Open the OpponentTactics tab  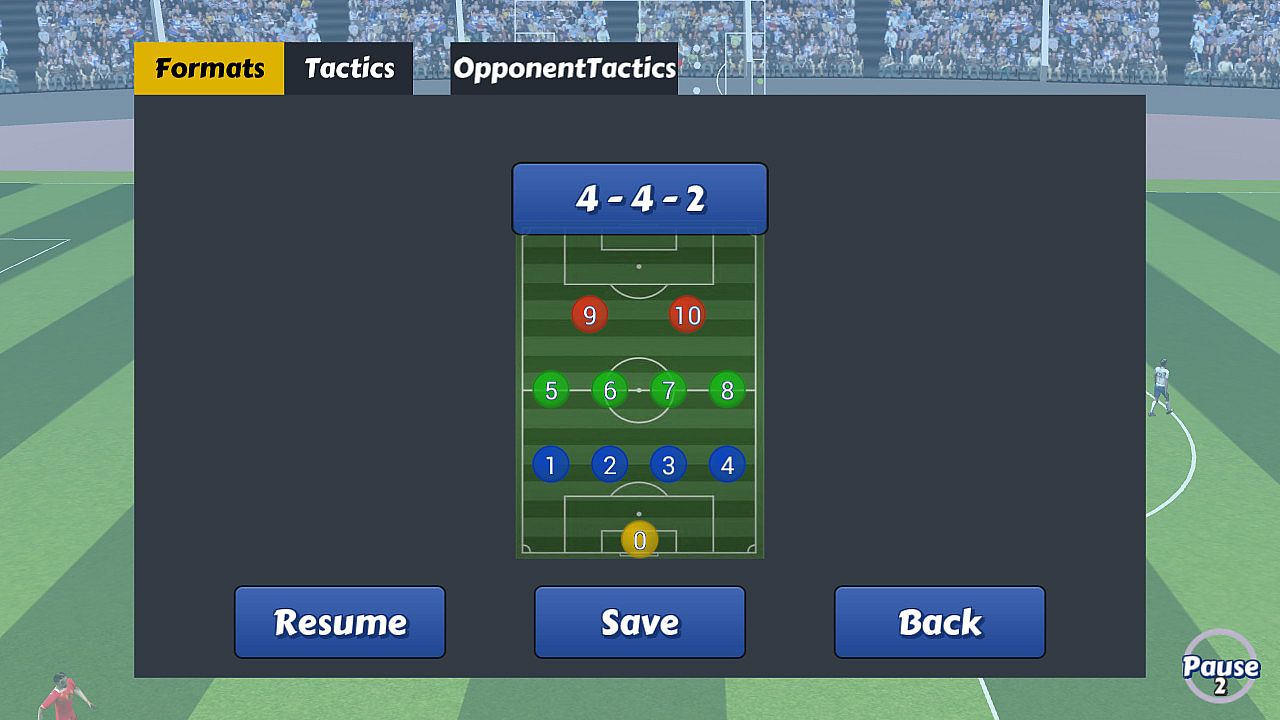564,68
